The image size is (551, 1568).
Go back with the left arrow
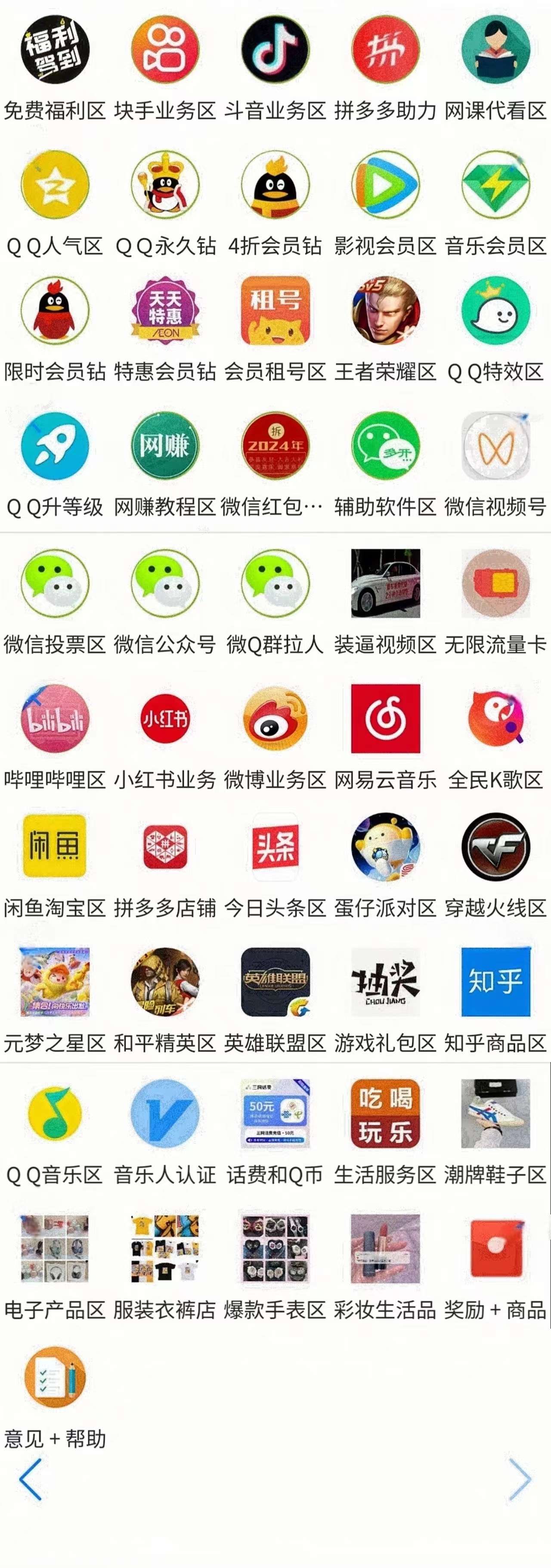pos(31,1478)
